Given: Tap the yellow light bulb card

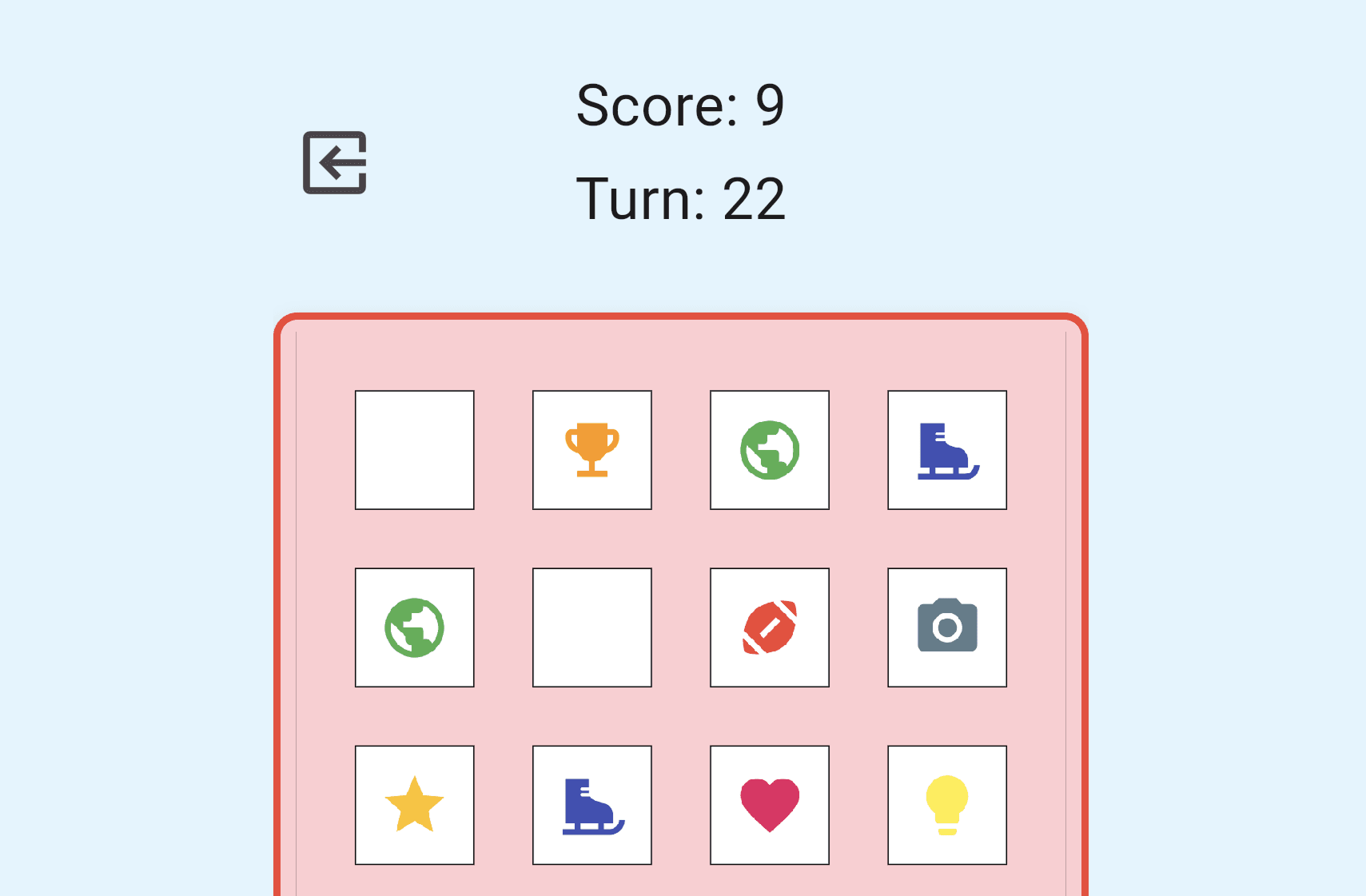Looking at the screenshot, I should [x=946, y=805].
